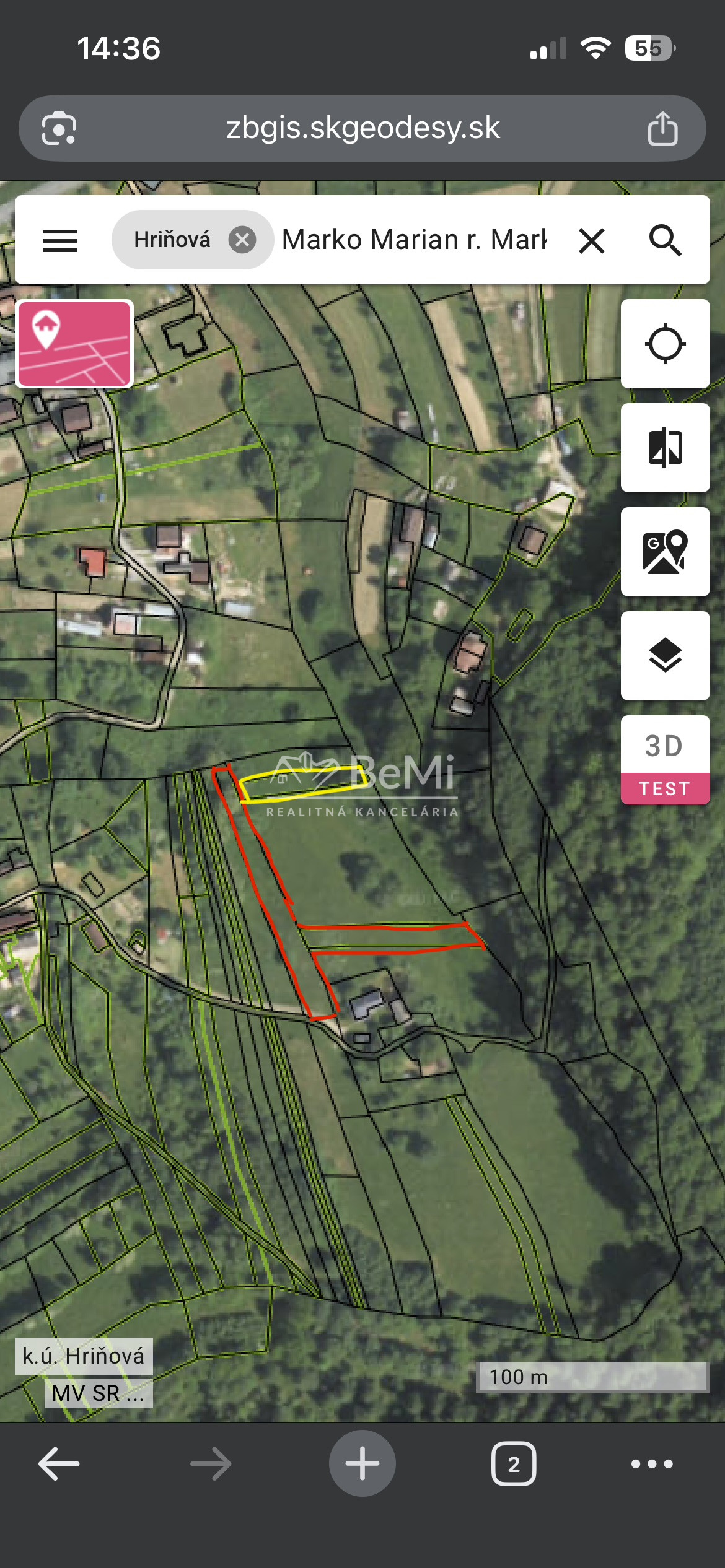Screen dimensions: 725x1568
Task: Go back to previous page
Action: tap(59, 1464)
